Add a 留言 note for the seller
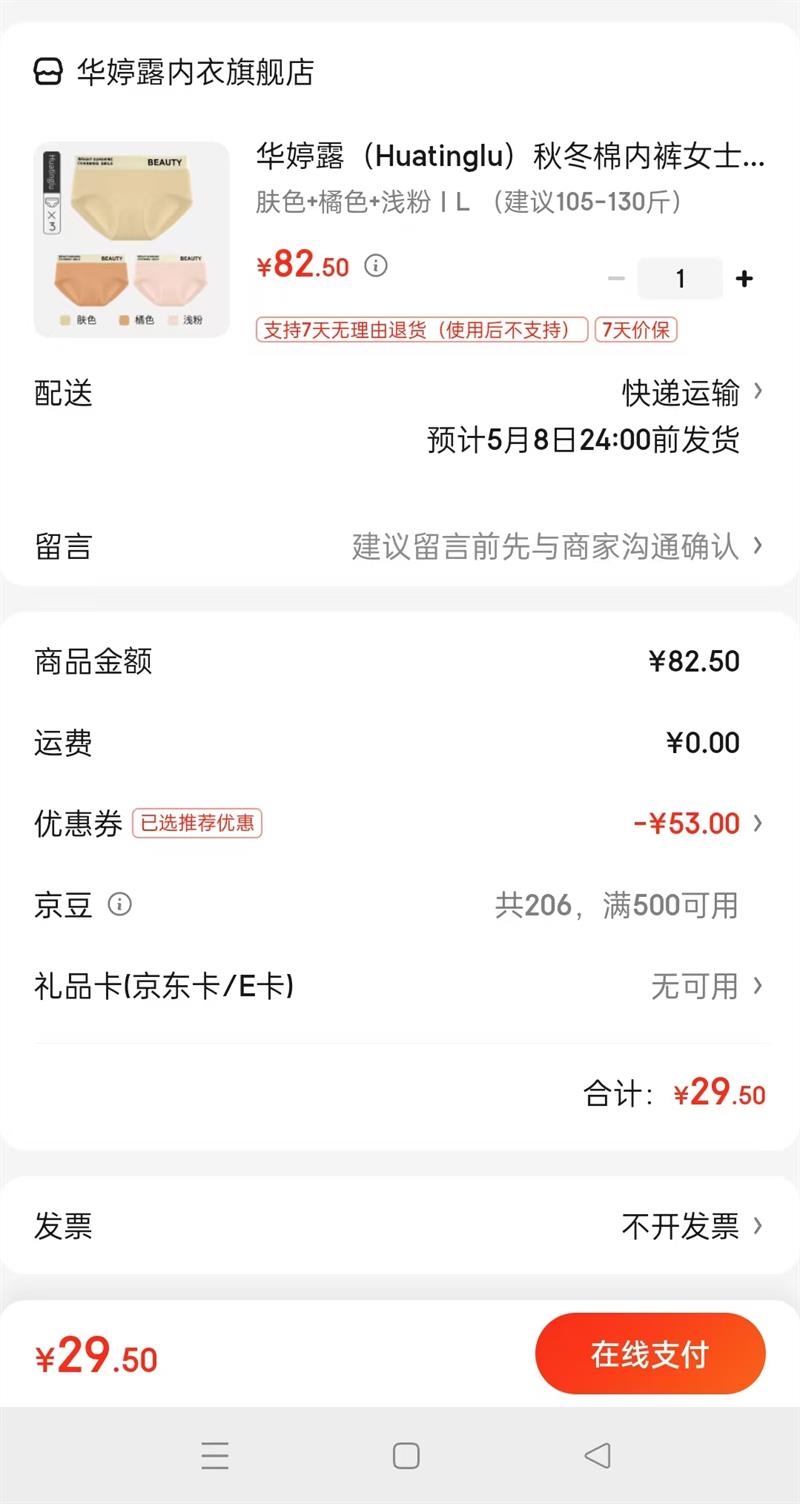The width and height of the screenshot is (800, 1504). tap(555, 546)
